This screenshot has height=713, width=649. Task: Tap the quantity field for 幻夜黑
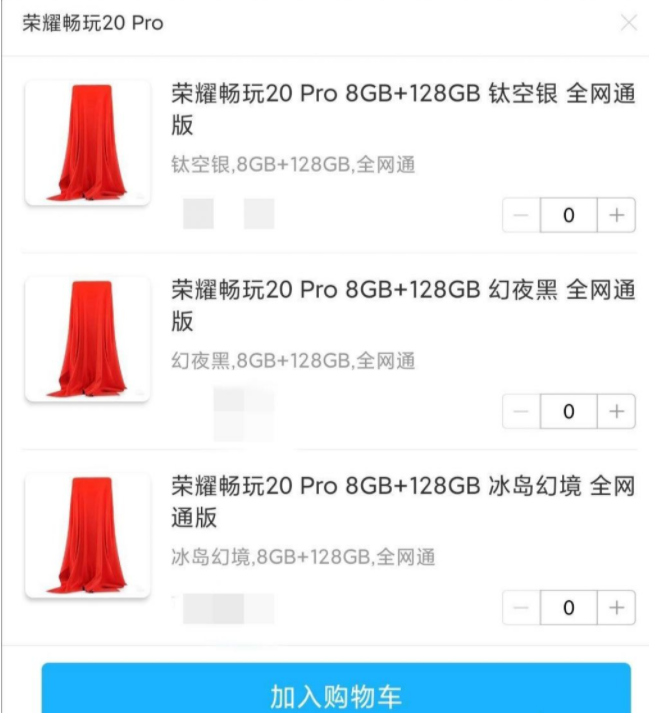coord(569,411)
